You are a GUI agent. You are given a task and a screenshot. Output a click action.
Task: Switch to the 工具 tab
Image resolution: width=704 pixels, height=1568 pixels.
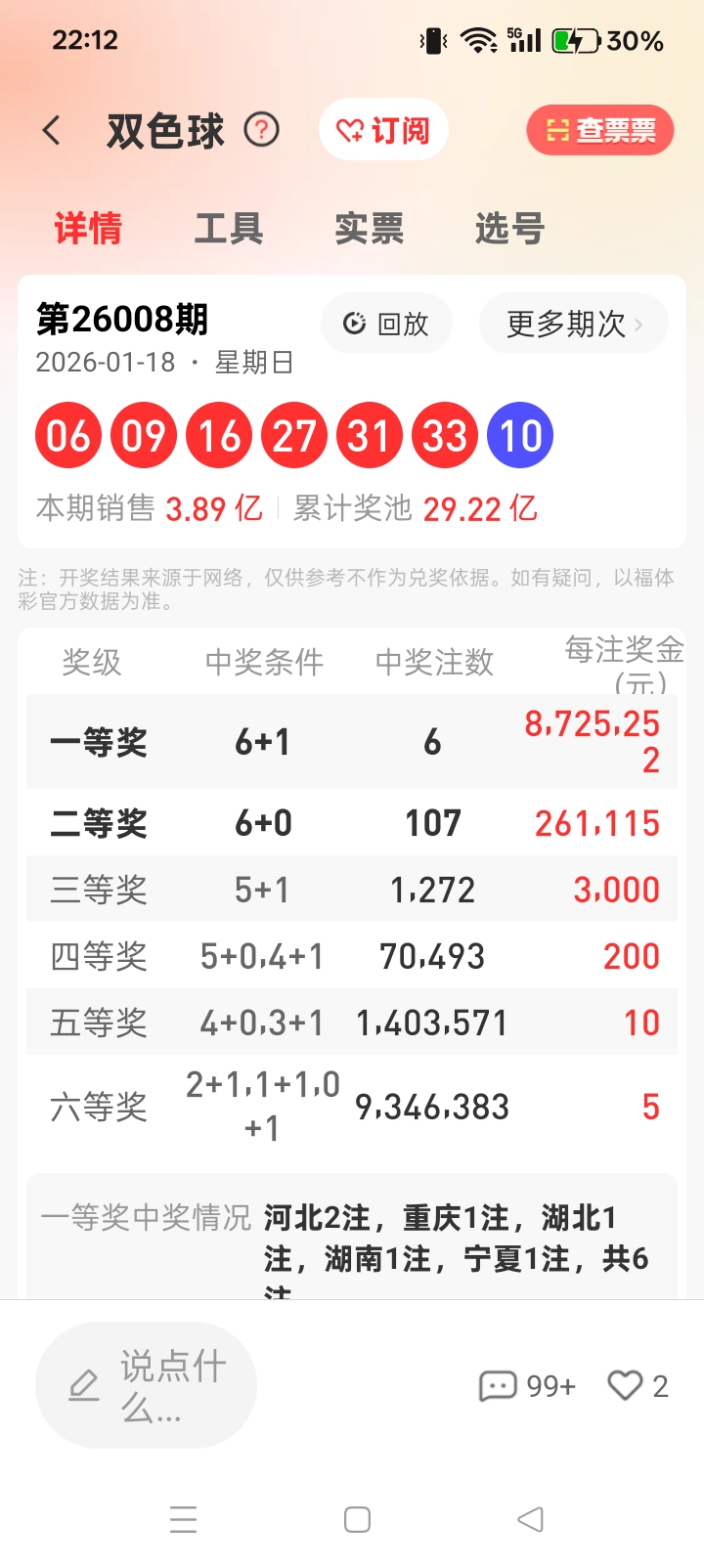tap(230, 228)
